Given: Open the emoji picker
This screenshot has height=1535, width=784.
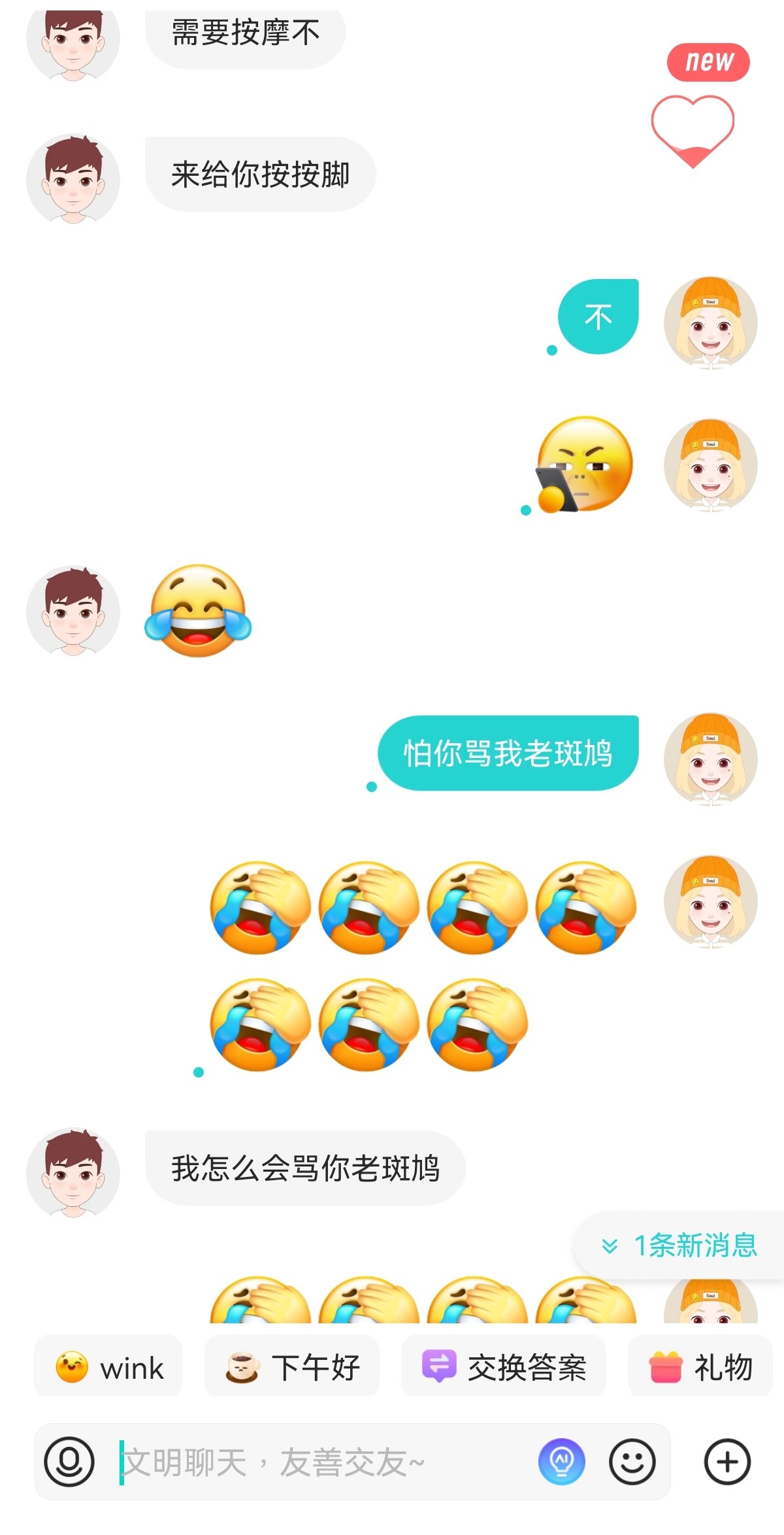Looking at the screenshot, I should click(632, 1462).
